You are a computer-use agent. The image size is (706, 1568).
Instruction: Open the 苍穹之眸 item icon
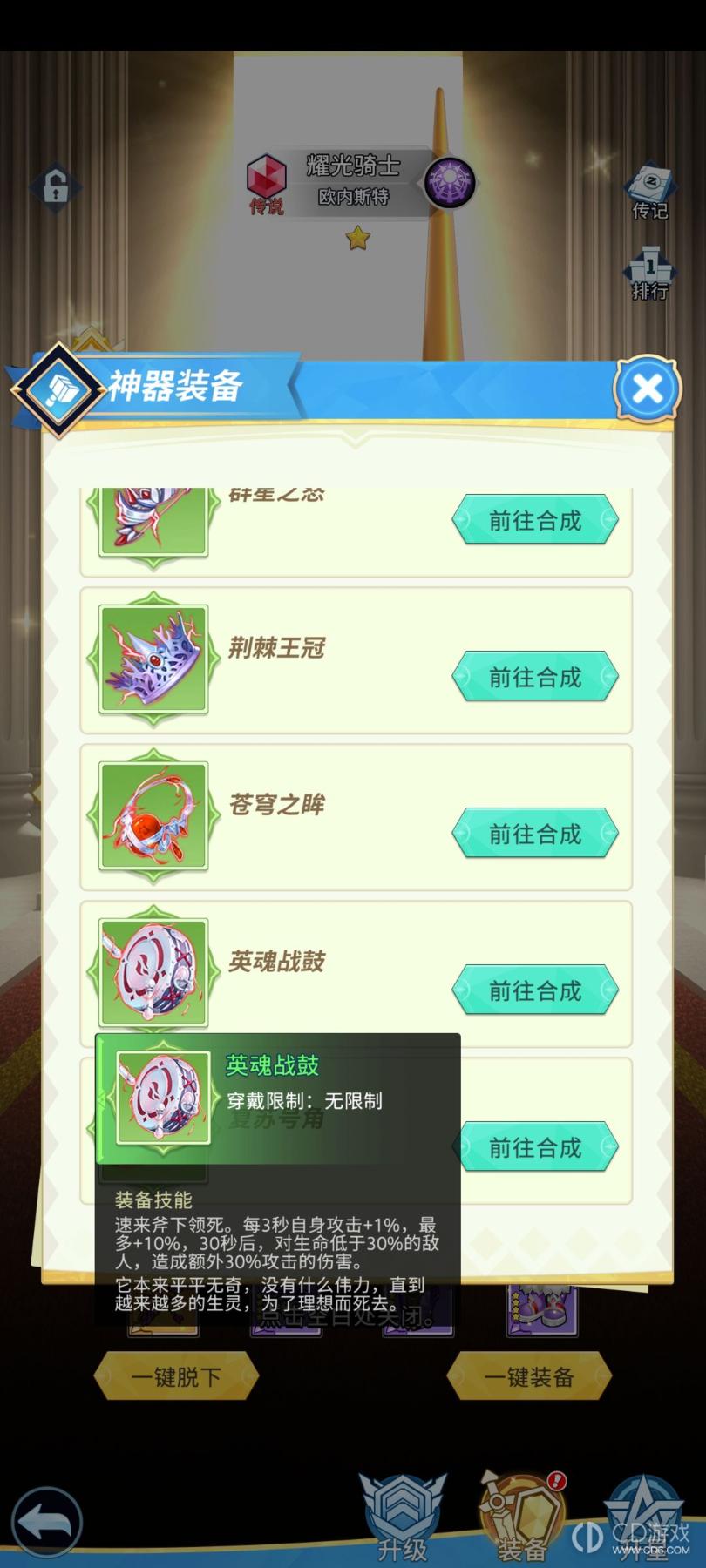pos(153,815)
